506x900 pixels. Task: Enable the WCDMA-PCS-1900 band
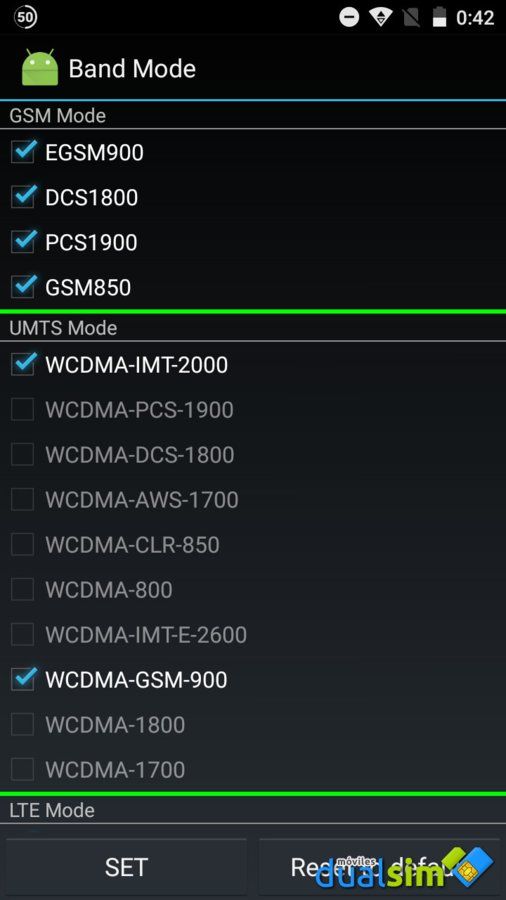[x=23, y=410]
